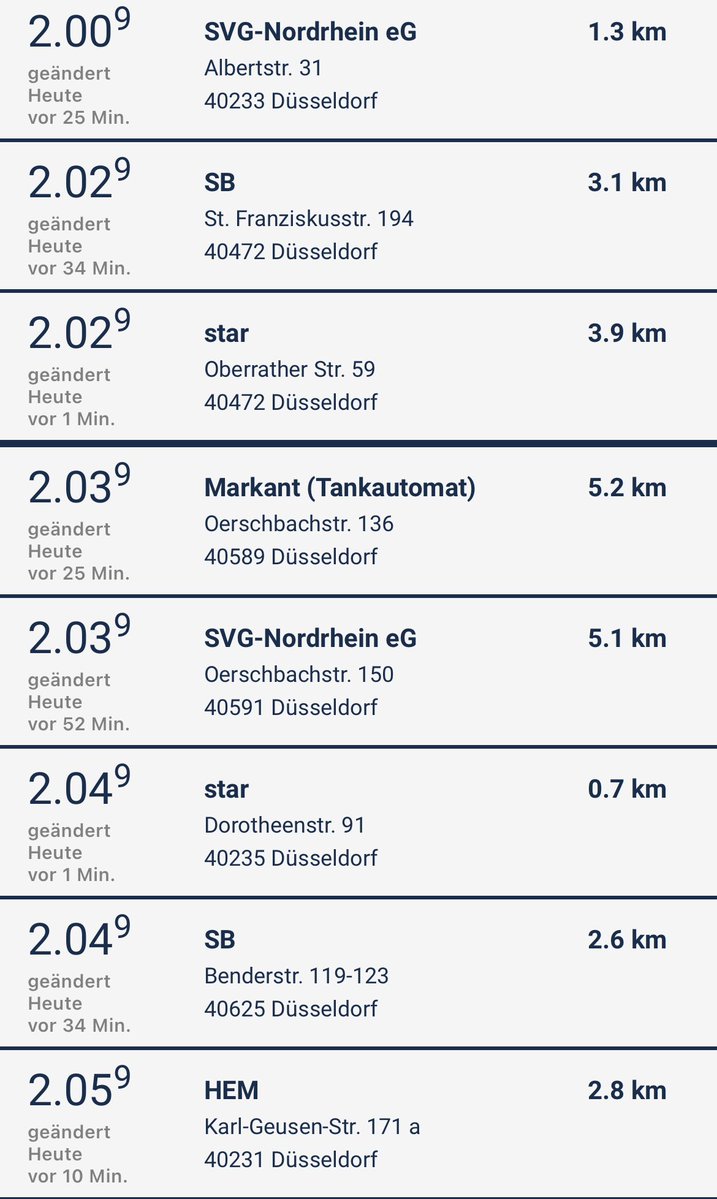Screen dimensions: 717x1199
Task: View star station at Oberrather Str. 59
Action: (226, 335)
